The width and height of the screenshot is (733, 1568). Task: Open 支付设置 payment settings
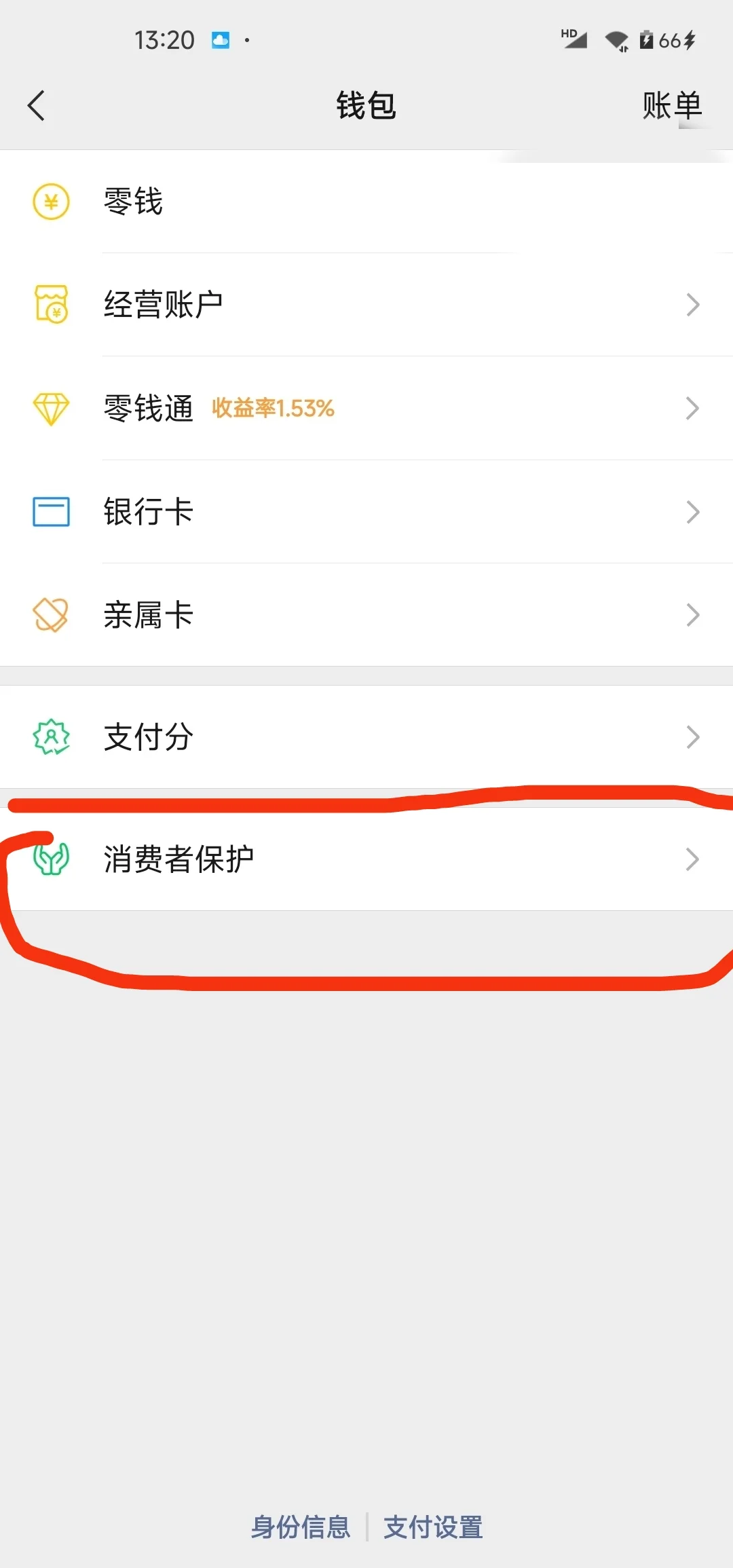point(432,1527)
